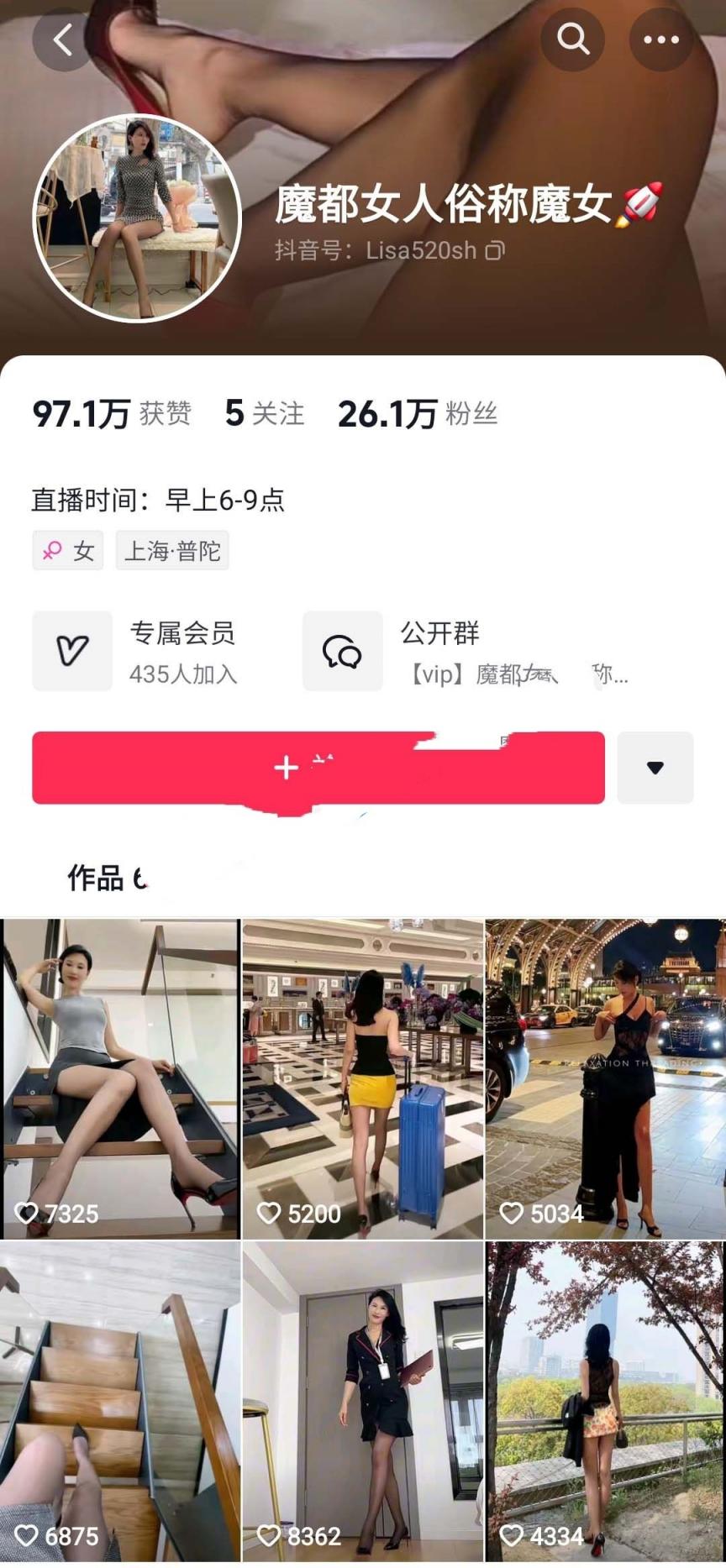This screenshot has width=726, height=1568.
Task: View the profile avatar photo
Action: coord(137,218)
